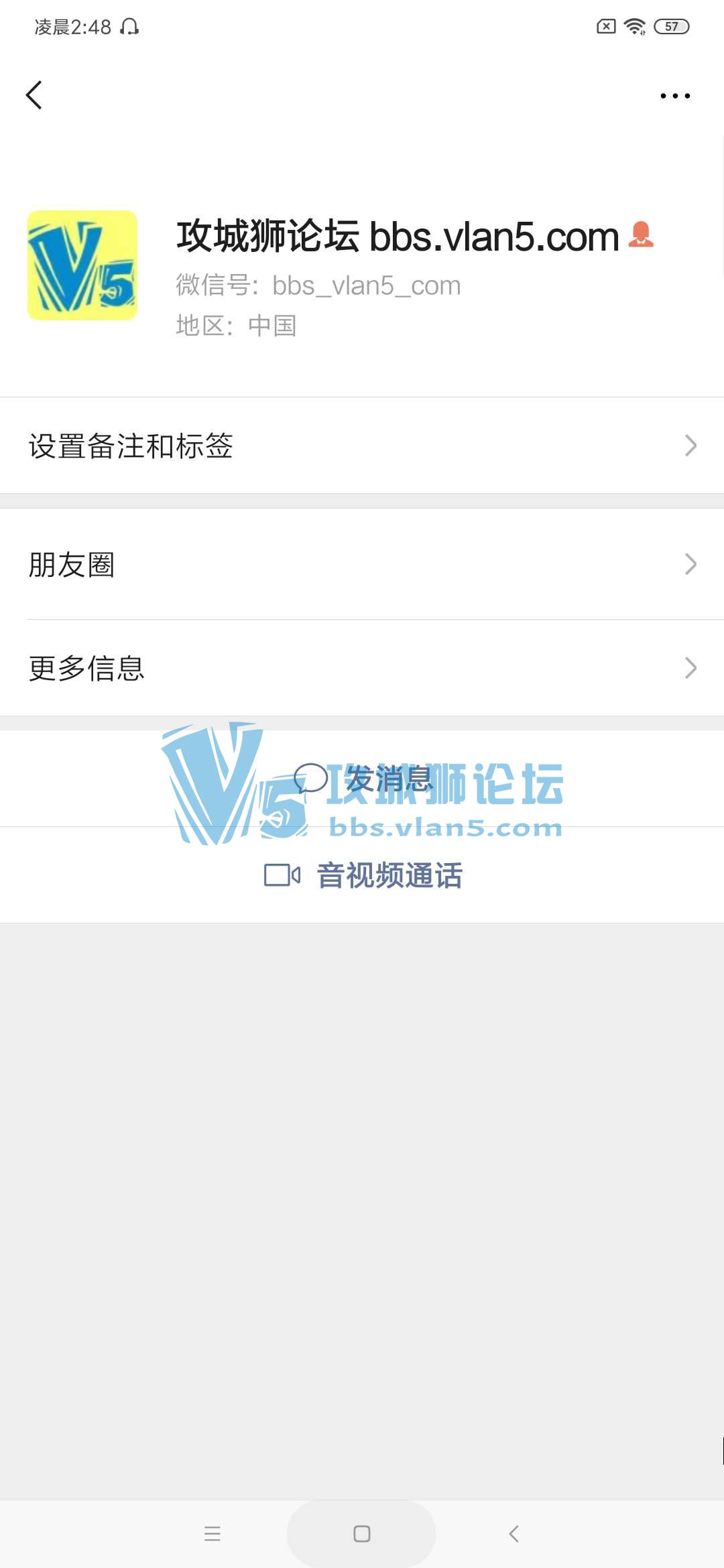Open 更多信息 details
The height and width of the screenshot is (1568, 724).
tap(362, 668)
